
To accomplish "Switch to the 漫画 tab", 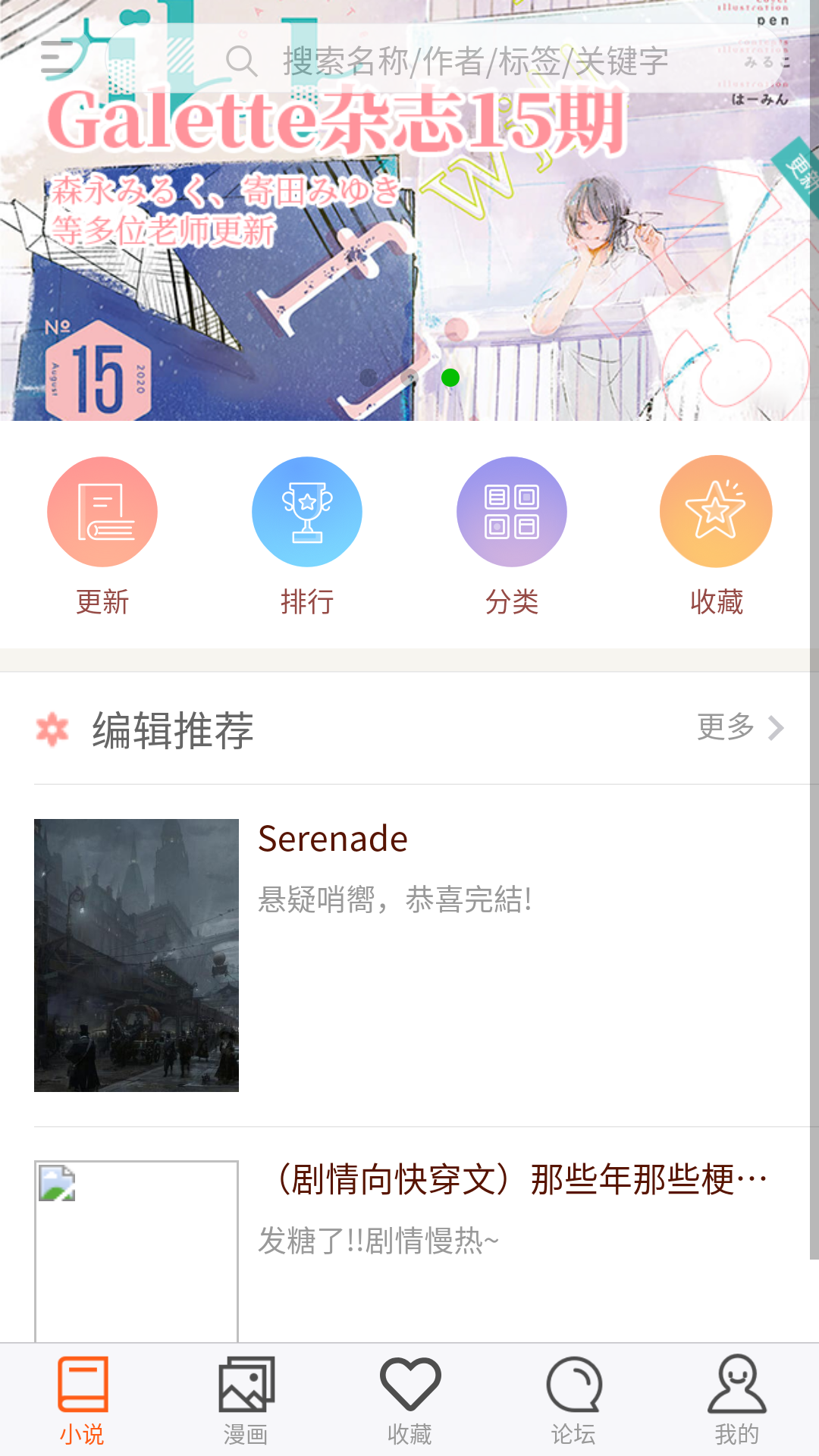I will tap(246, 1401).
